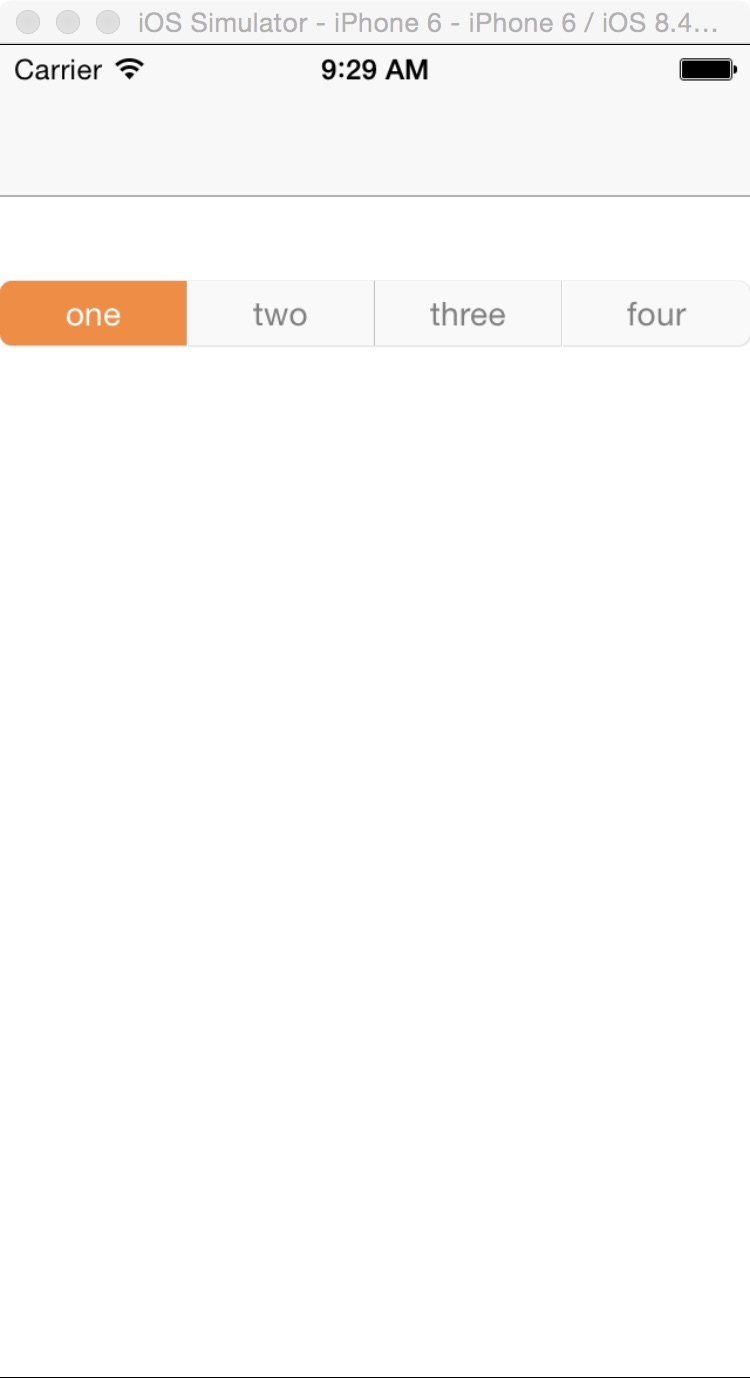750x1378 pixels.
Task: Switch to the "two" segment
Action: click(280, 314)
